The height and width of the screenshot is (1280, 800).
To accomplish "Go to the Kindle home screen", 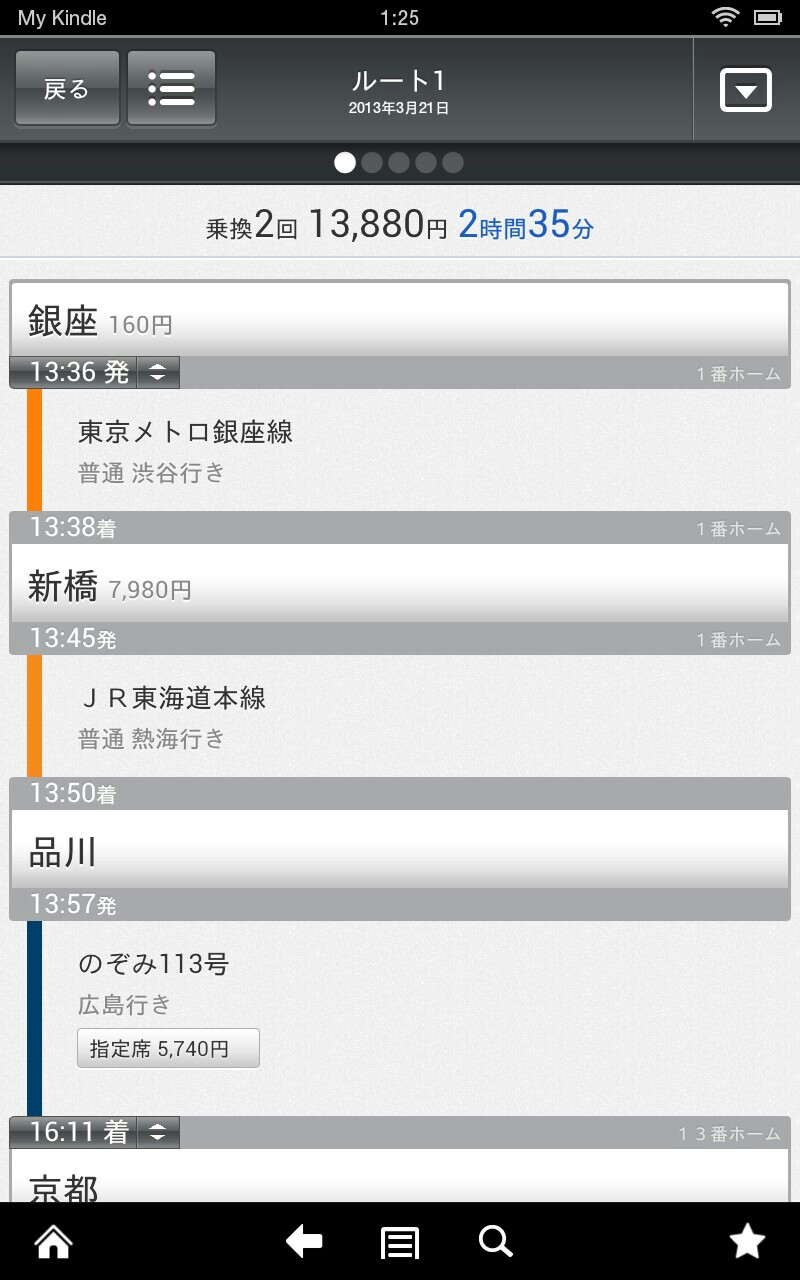I will (x=54, y=1242).
